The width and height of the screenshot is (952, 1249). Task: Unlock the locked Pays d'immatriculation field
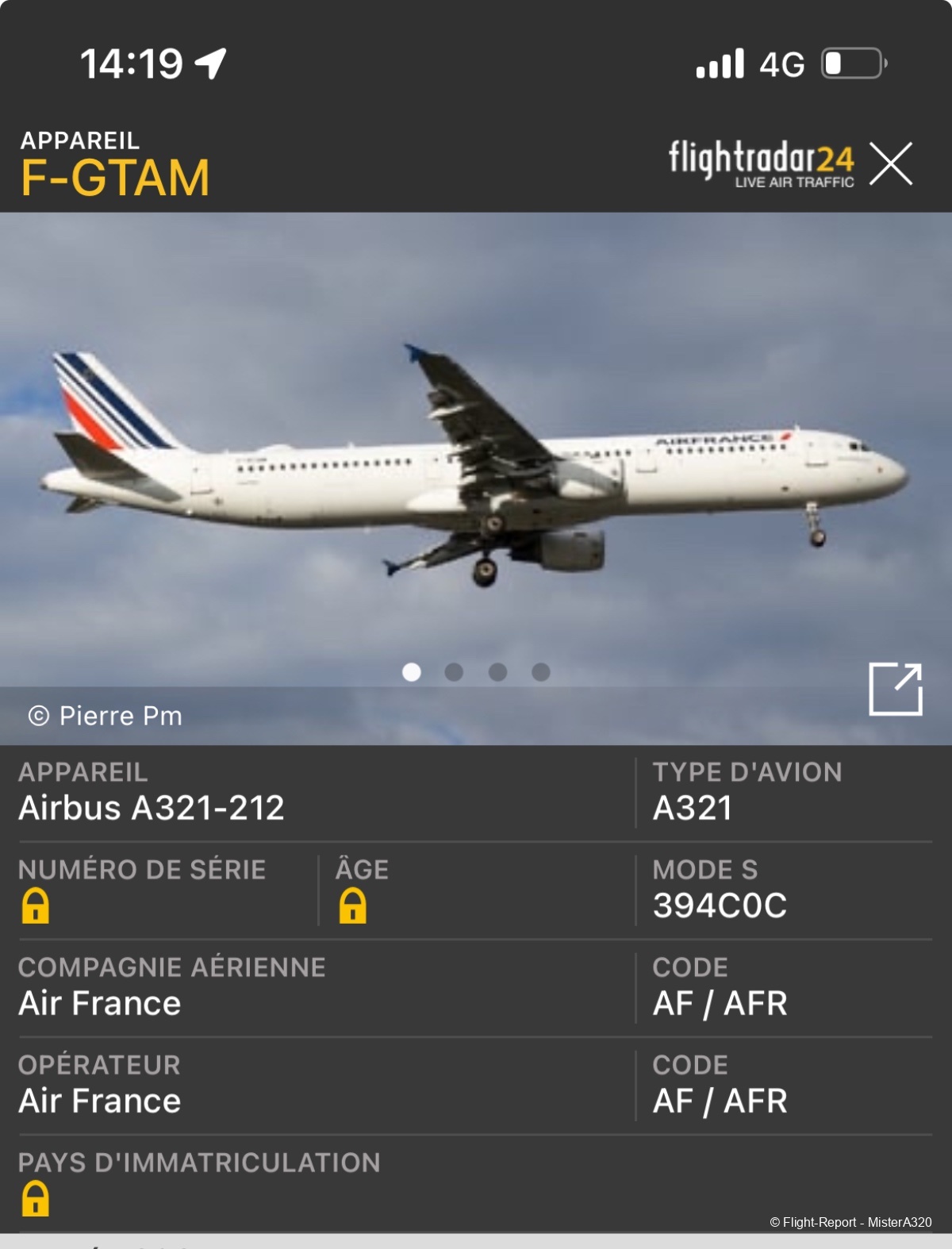click(x=35, y=1198)
